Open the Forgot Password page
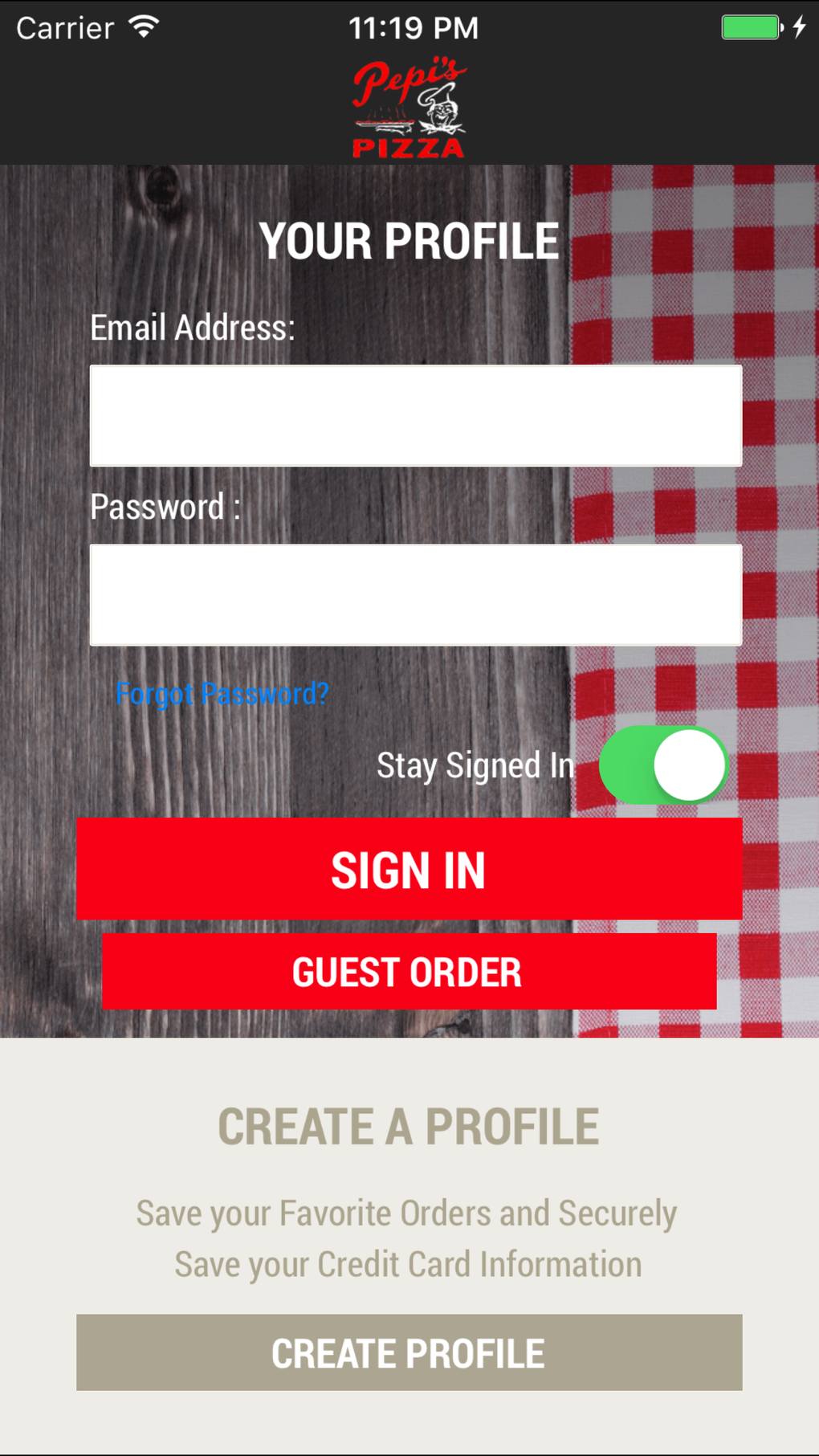Image resolution: width=819 pixels, height=1456 pixels. (x=223, y=693)
